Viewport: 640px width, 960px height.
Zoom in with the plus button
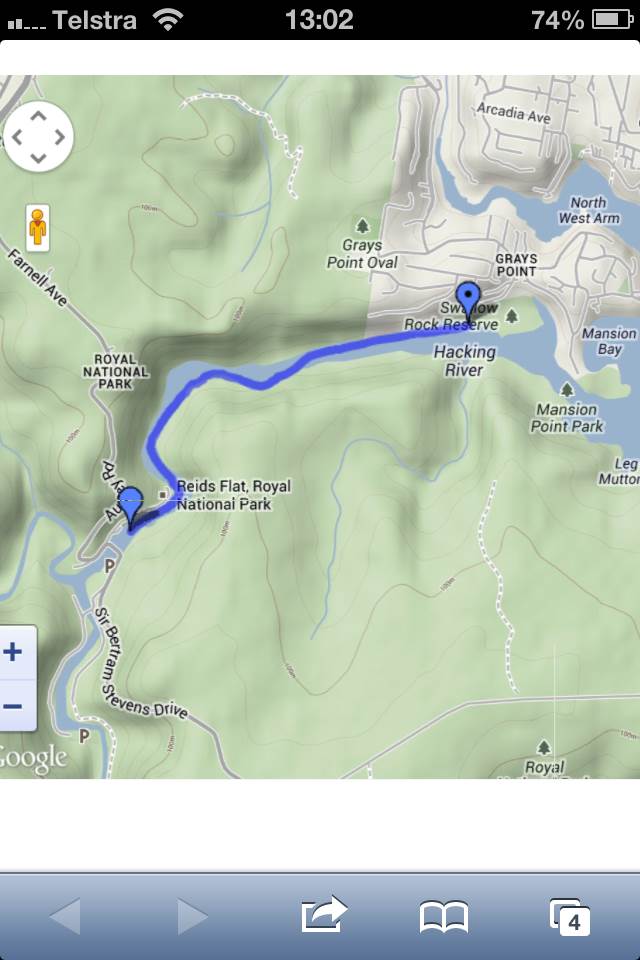pos(14,653)
